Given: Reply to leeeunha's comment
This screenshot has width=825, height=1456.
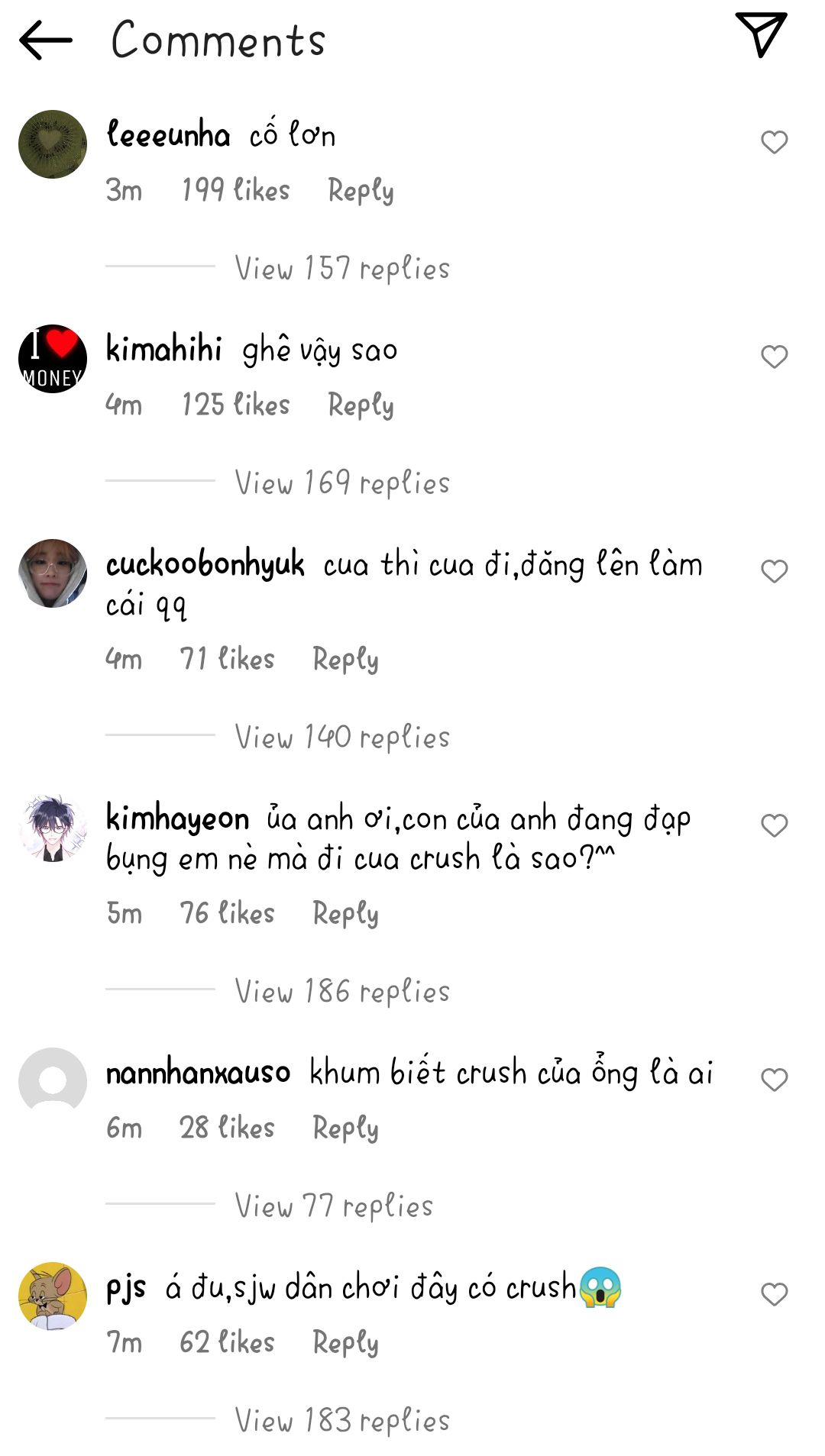Looking at the screenshot, I should click(x=361, y=190).
